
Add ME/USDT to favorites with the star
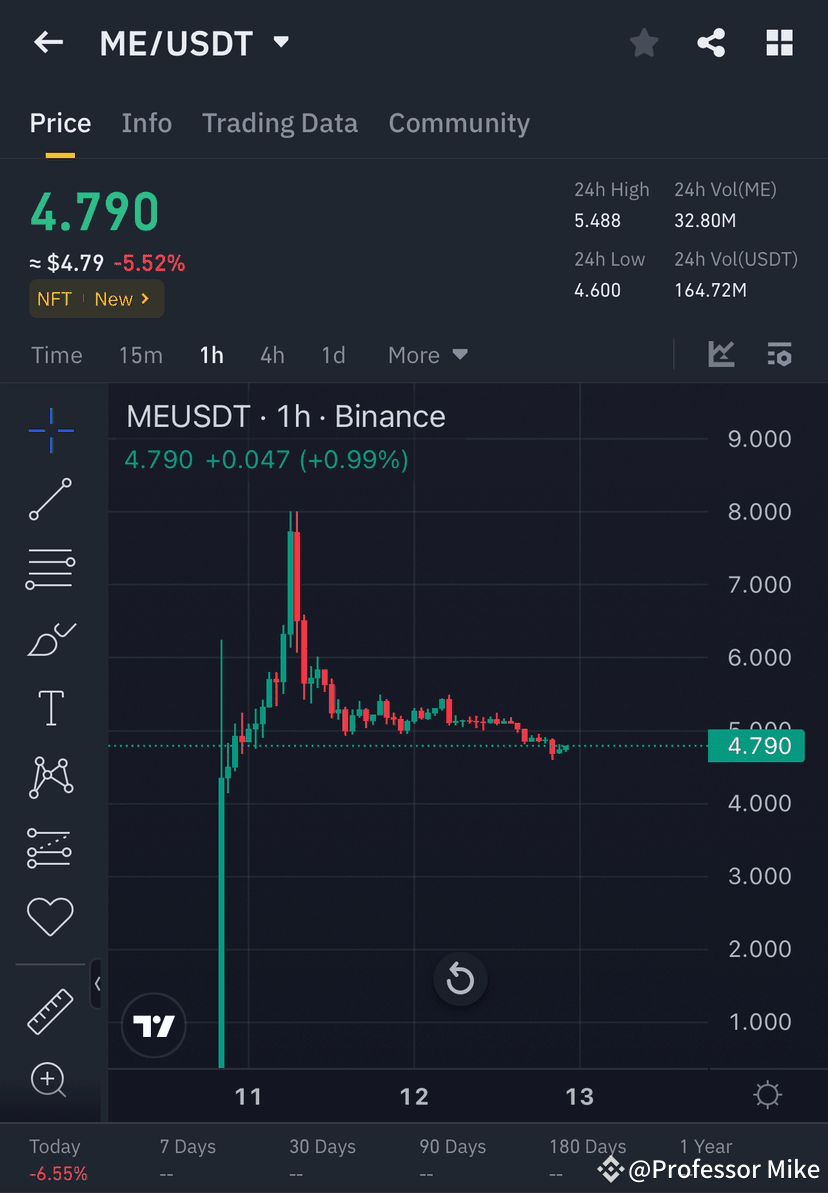coord(643,42)
